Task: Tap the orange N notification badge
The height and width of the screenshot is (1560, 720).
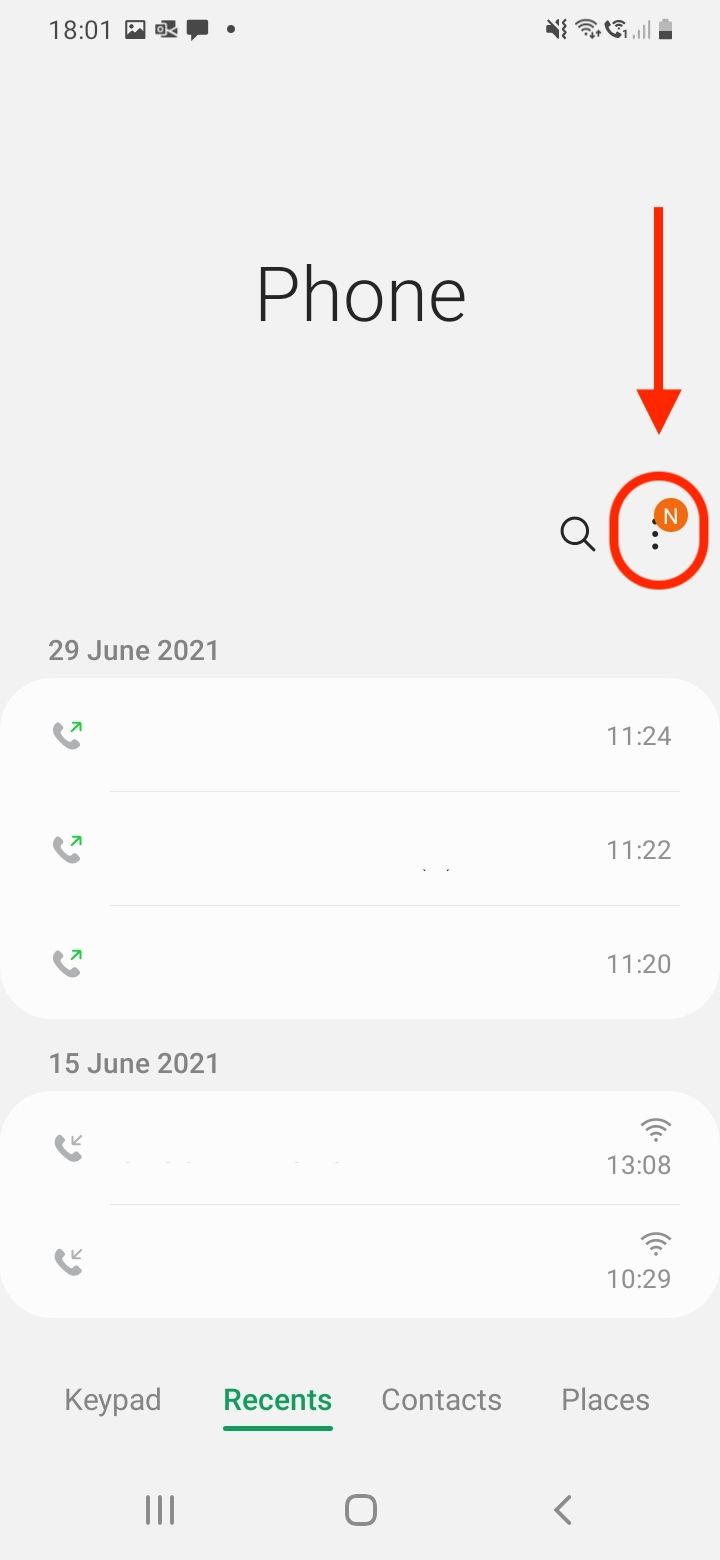Action: (x=670, y=516)
